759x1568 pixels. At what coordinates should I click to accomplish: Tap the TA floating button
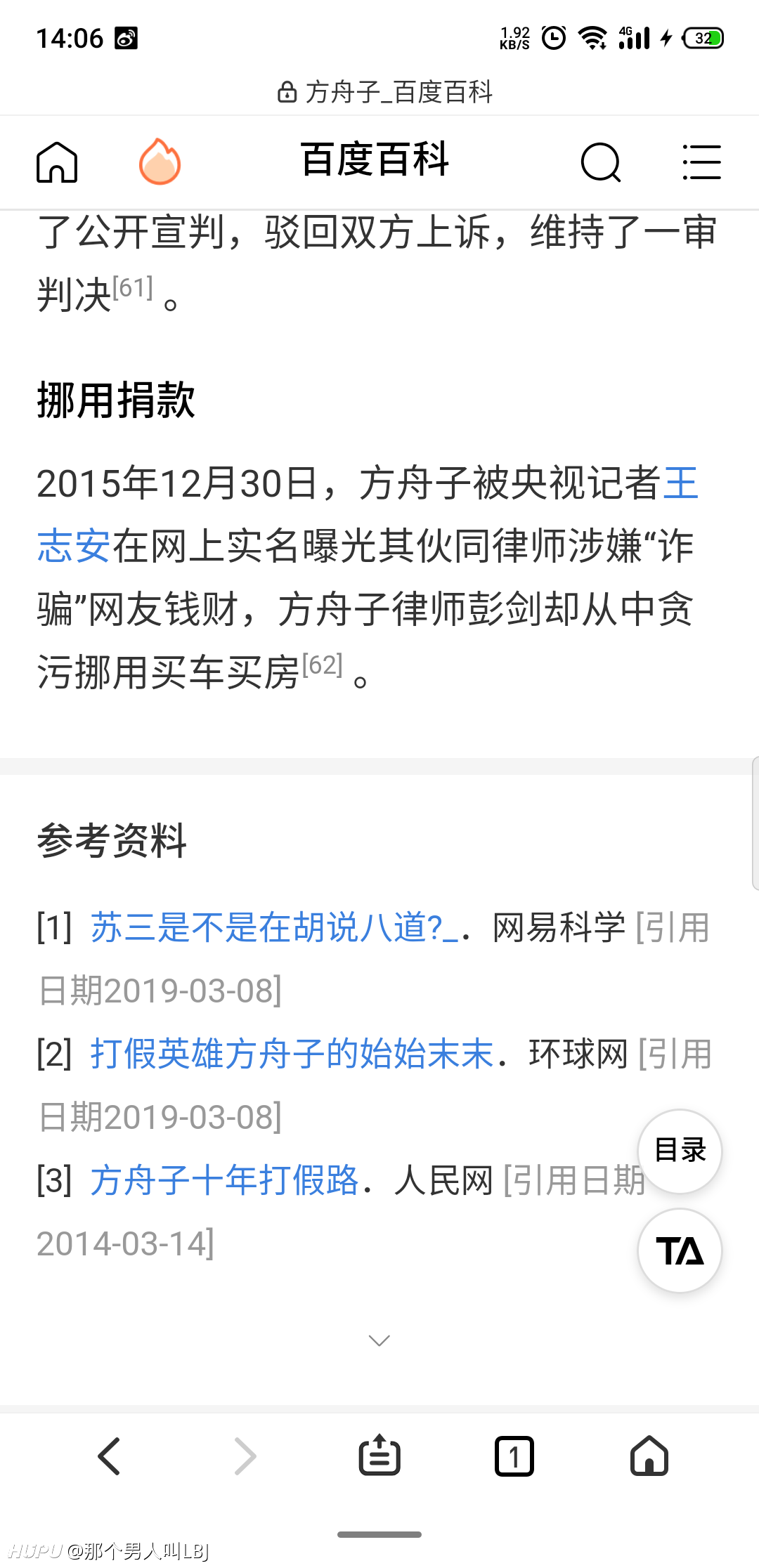click(680, 1250)
